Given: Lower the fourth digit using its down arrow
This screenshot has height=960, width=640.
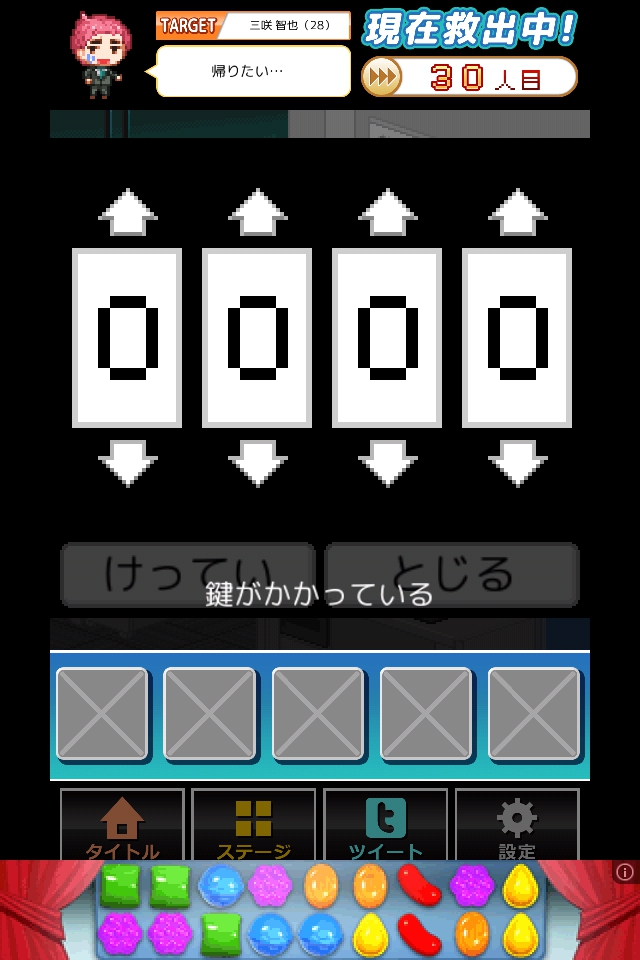Looking at the screenshot, I should click(517, 463).
